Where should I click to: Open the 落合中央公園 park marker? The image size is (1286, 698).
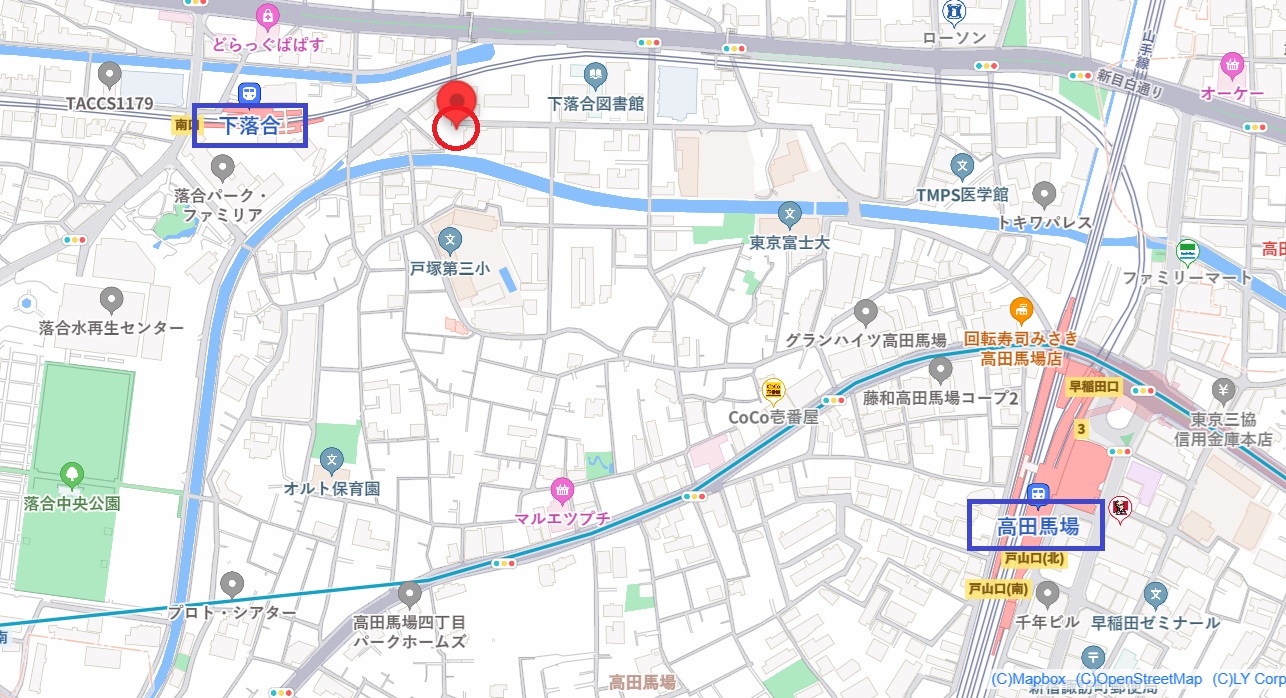[72, 474]
